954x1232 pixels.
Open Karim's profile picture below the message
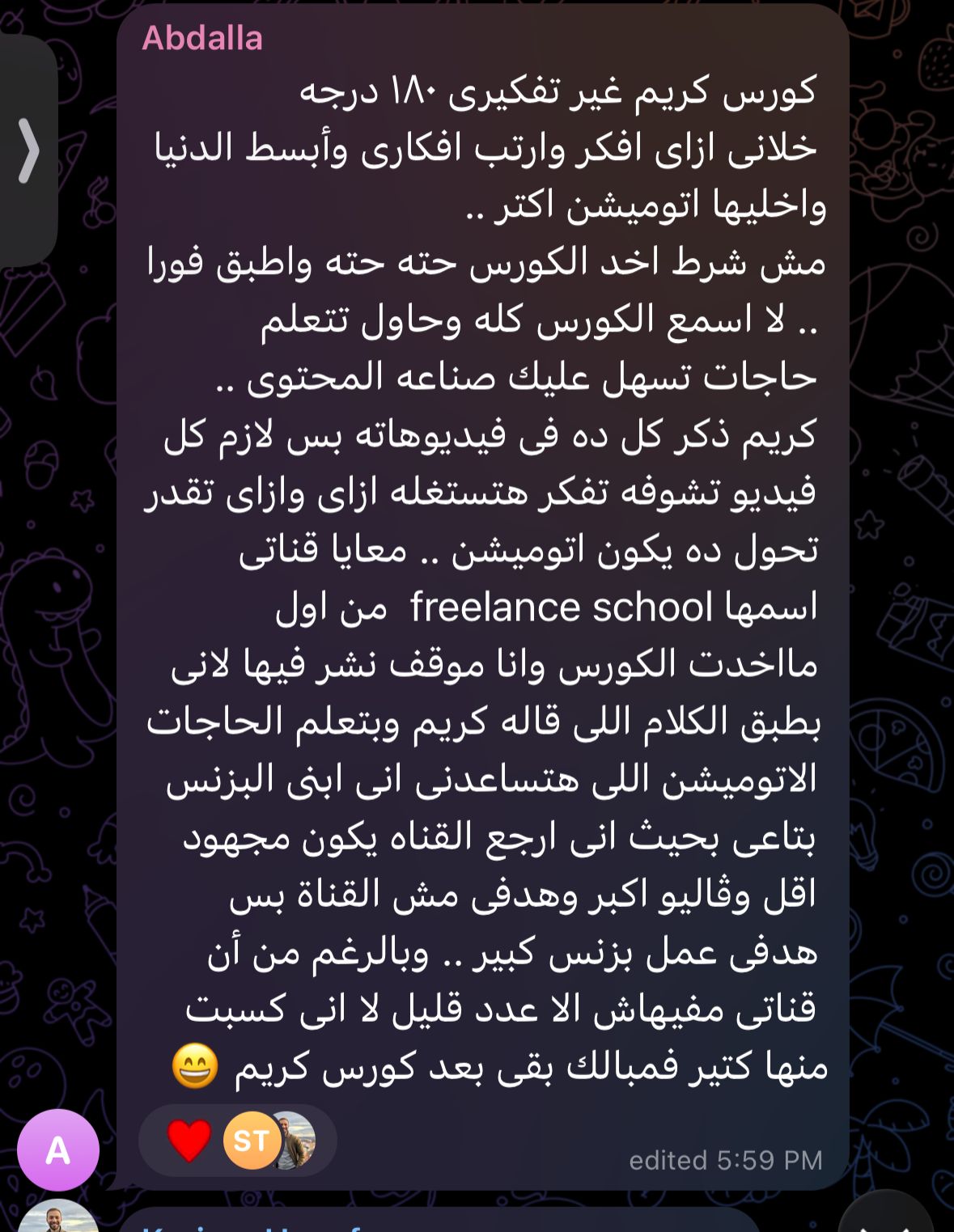tap(57, 1220)
